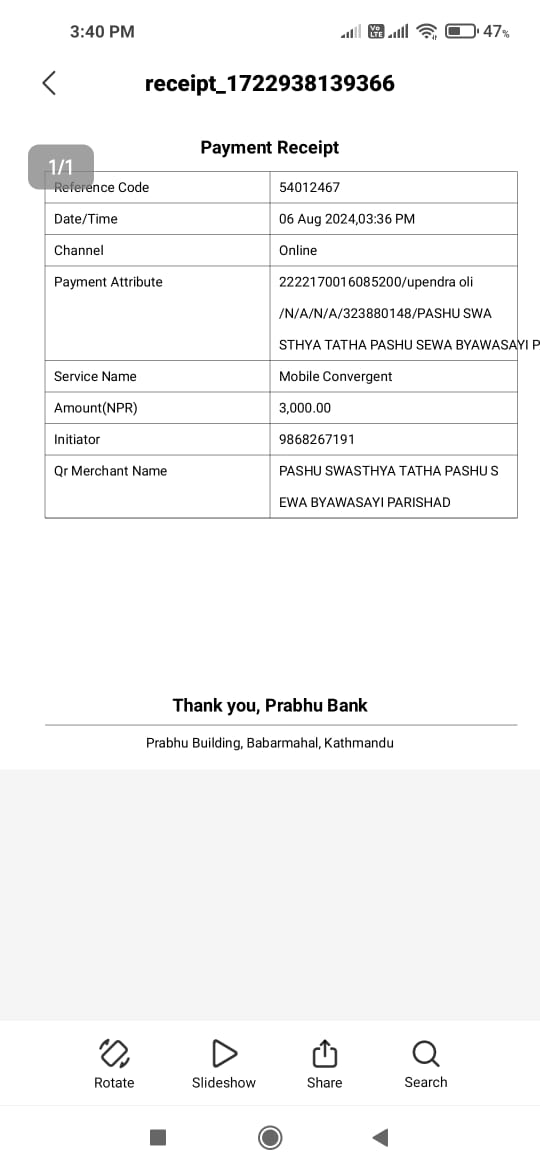The height and width of the screenshot is (1170, 540).
Task: Open recent apps with the square button
Action: [157, 1137]
